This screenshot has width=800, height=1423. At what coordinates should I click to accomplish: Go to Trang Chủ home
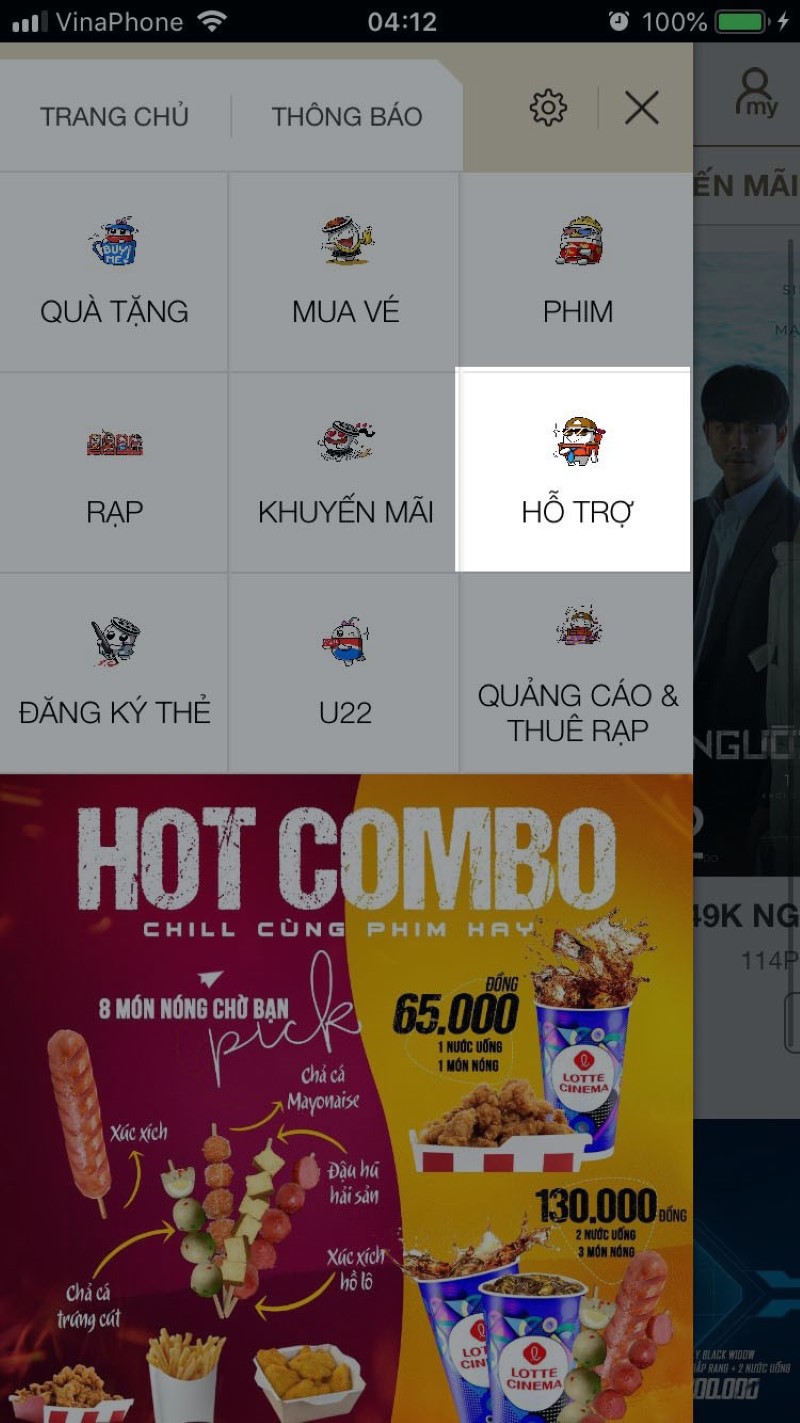click(x=114, y=116)
